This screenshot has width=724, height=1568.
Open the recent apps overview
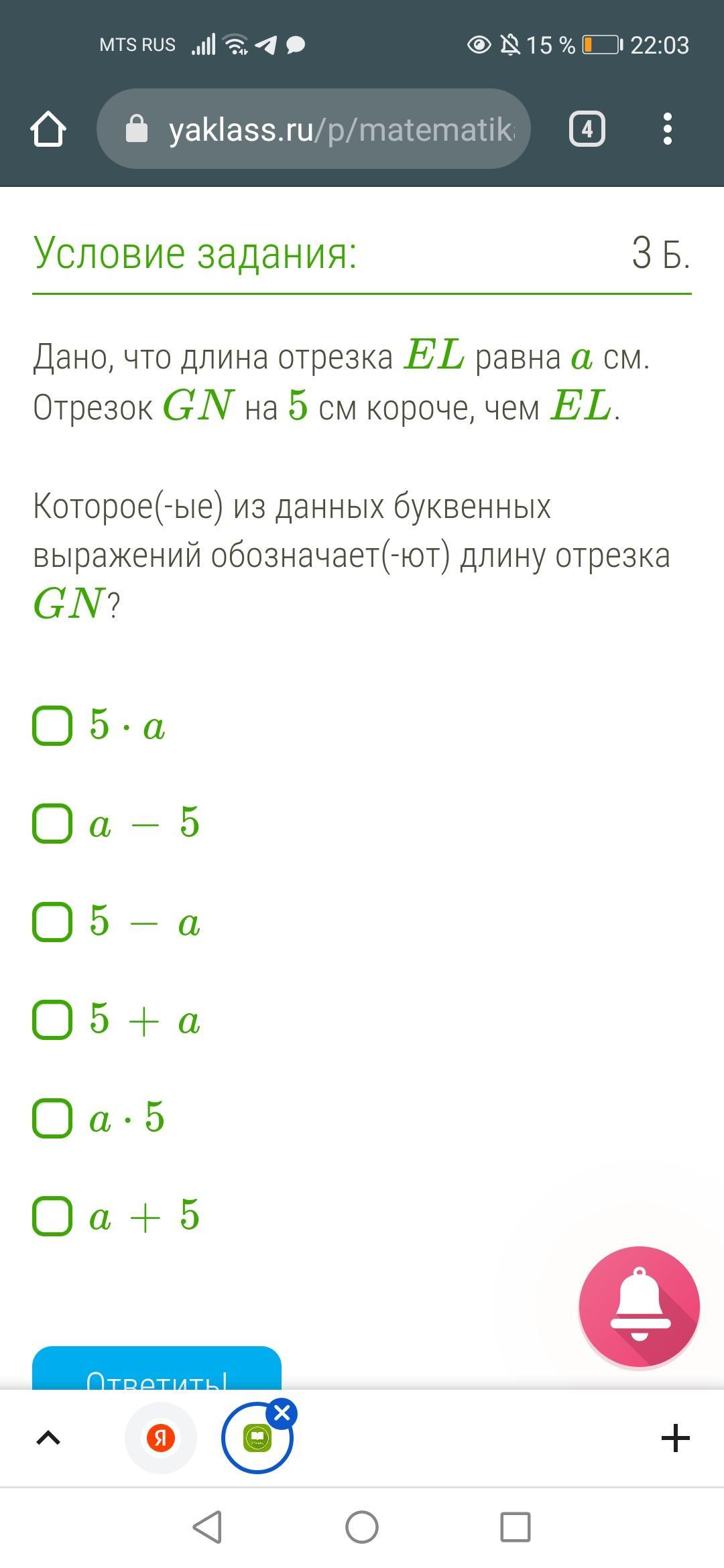point(516,1527)
